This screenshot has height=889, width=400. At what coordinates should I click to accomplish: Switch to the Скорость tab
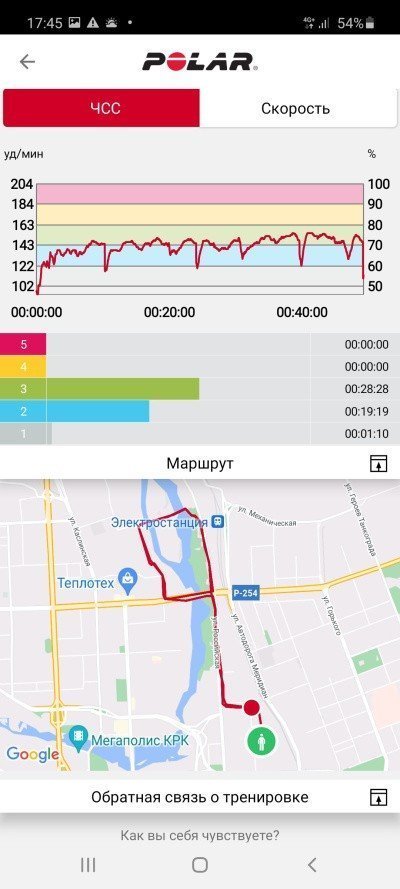point(297,108)
